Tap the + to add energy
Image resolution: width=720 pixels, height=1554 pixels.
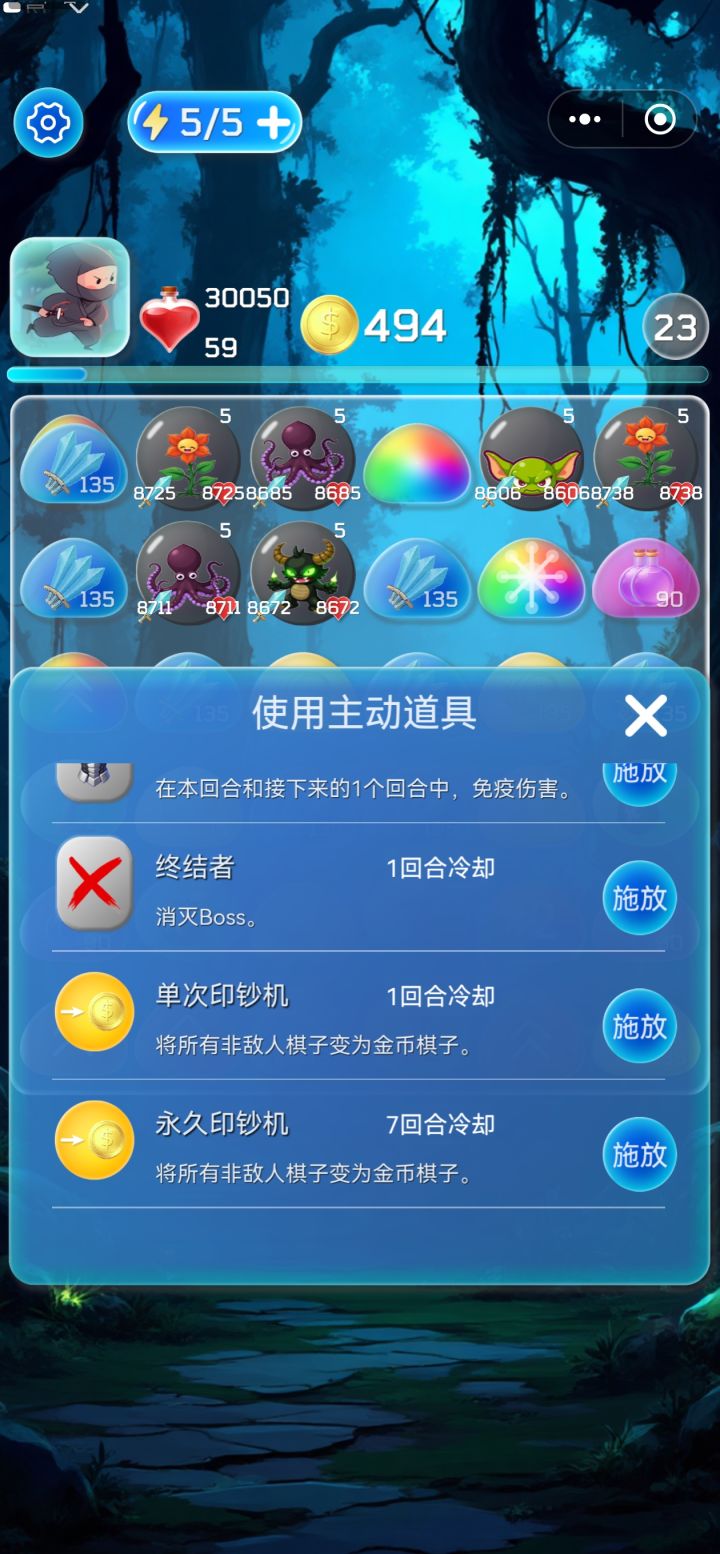(x=277, y=120)
